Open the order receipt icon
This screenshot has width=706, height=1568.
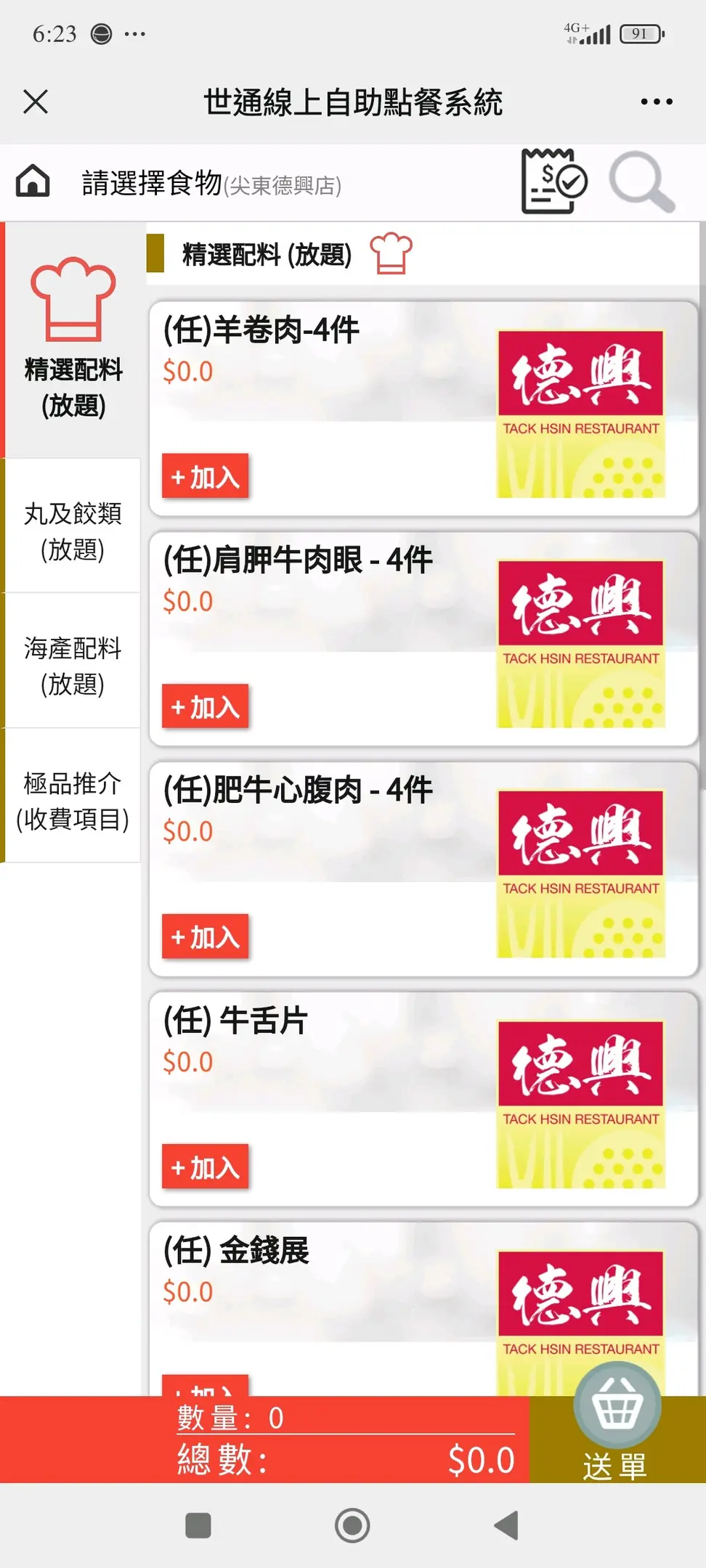point(553,181)
